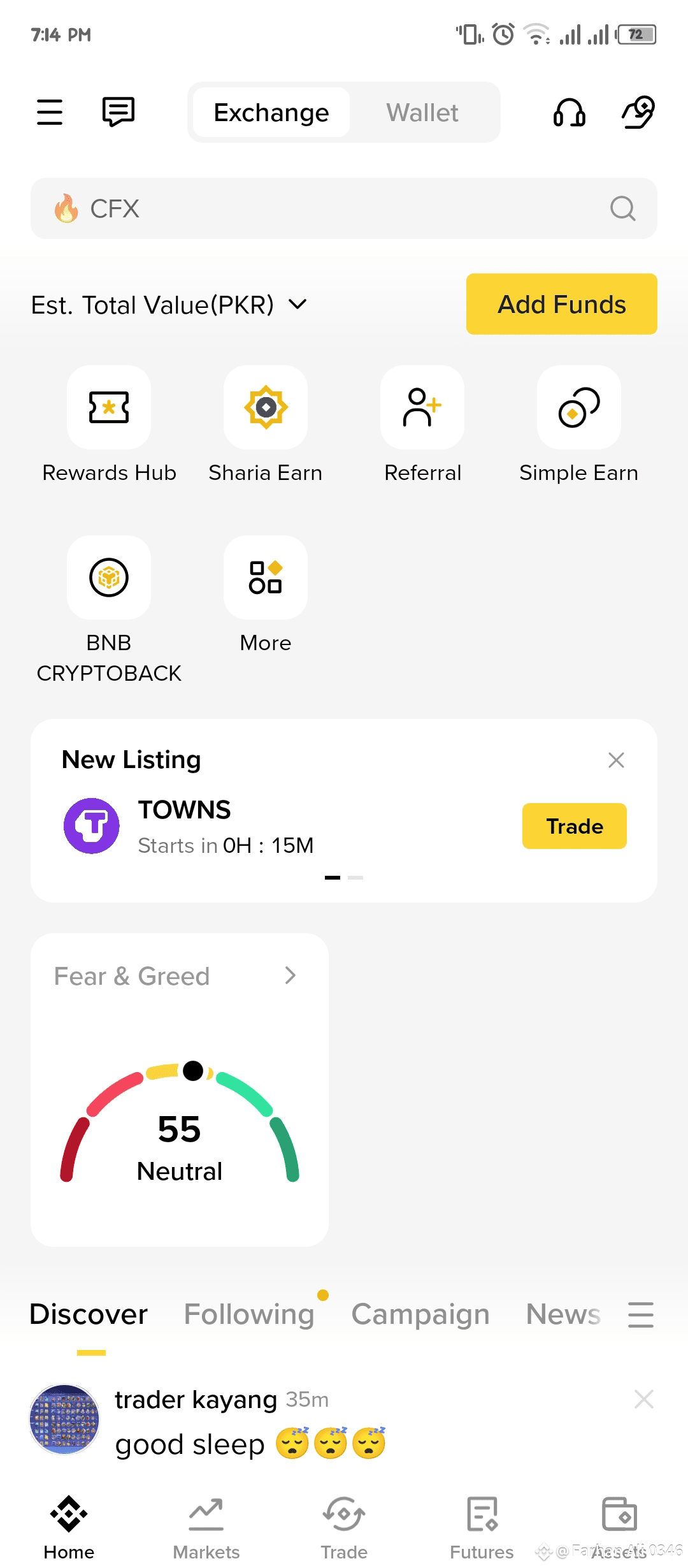Open Sharia Earn
The width and height of the screenshot is (688, 1568).
(x=266, y=425)
